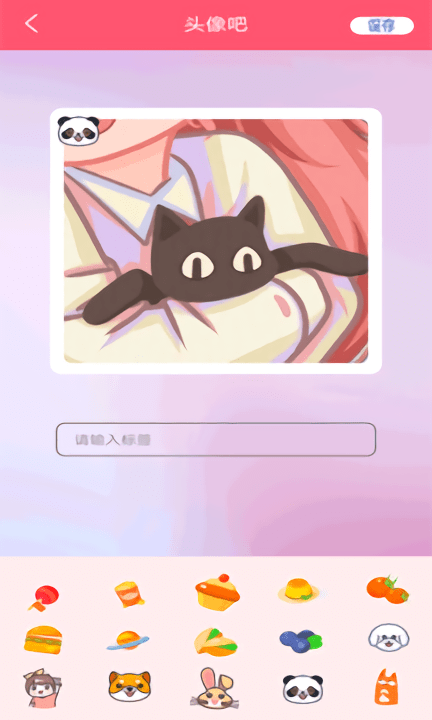
Task: Add the panda sticker from the grid
Action: pyautogui.click(x=303, y=689)
